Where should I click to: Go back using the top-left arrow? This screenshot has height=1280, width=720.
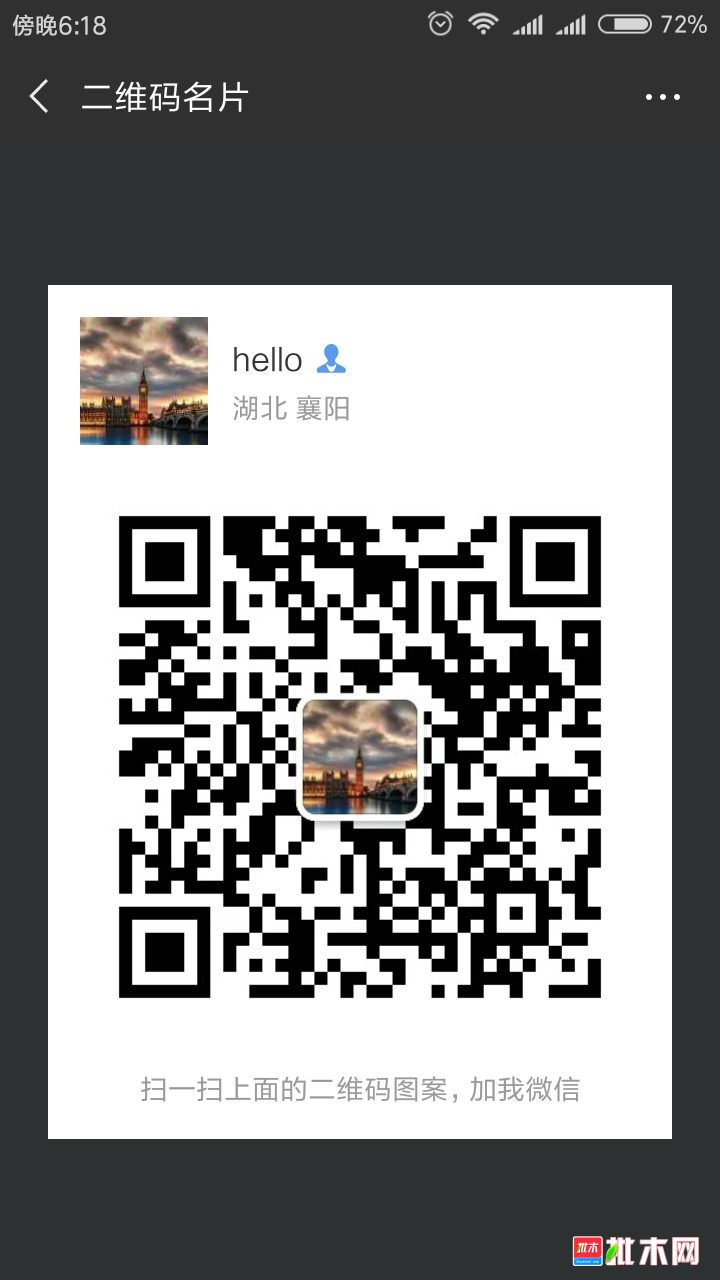click(39, 97)
